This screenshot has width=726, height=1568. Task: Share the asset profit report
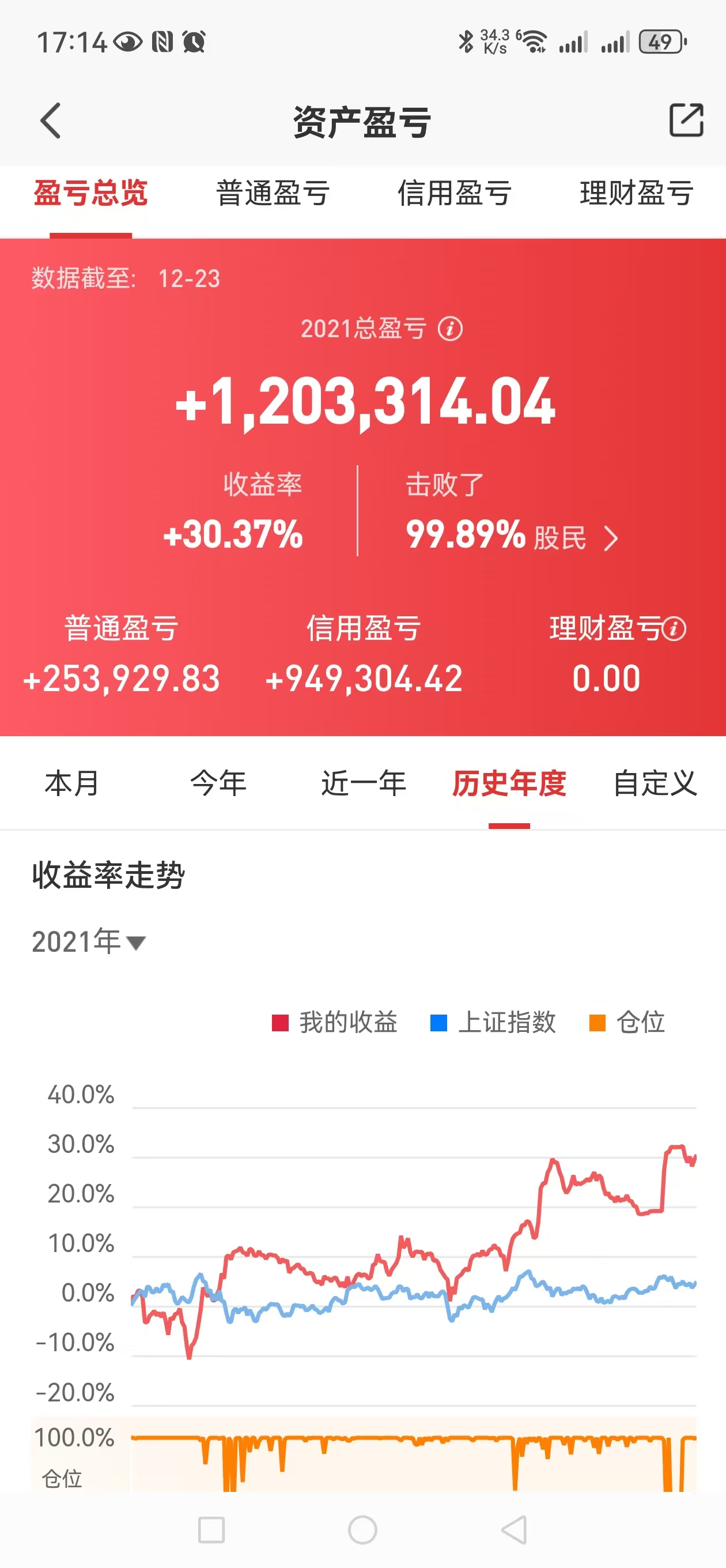click(686, 120)
